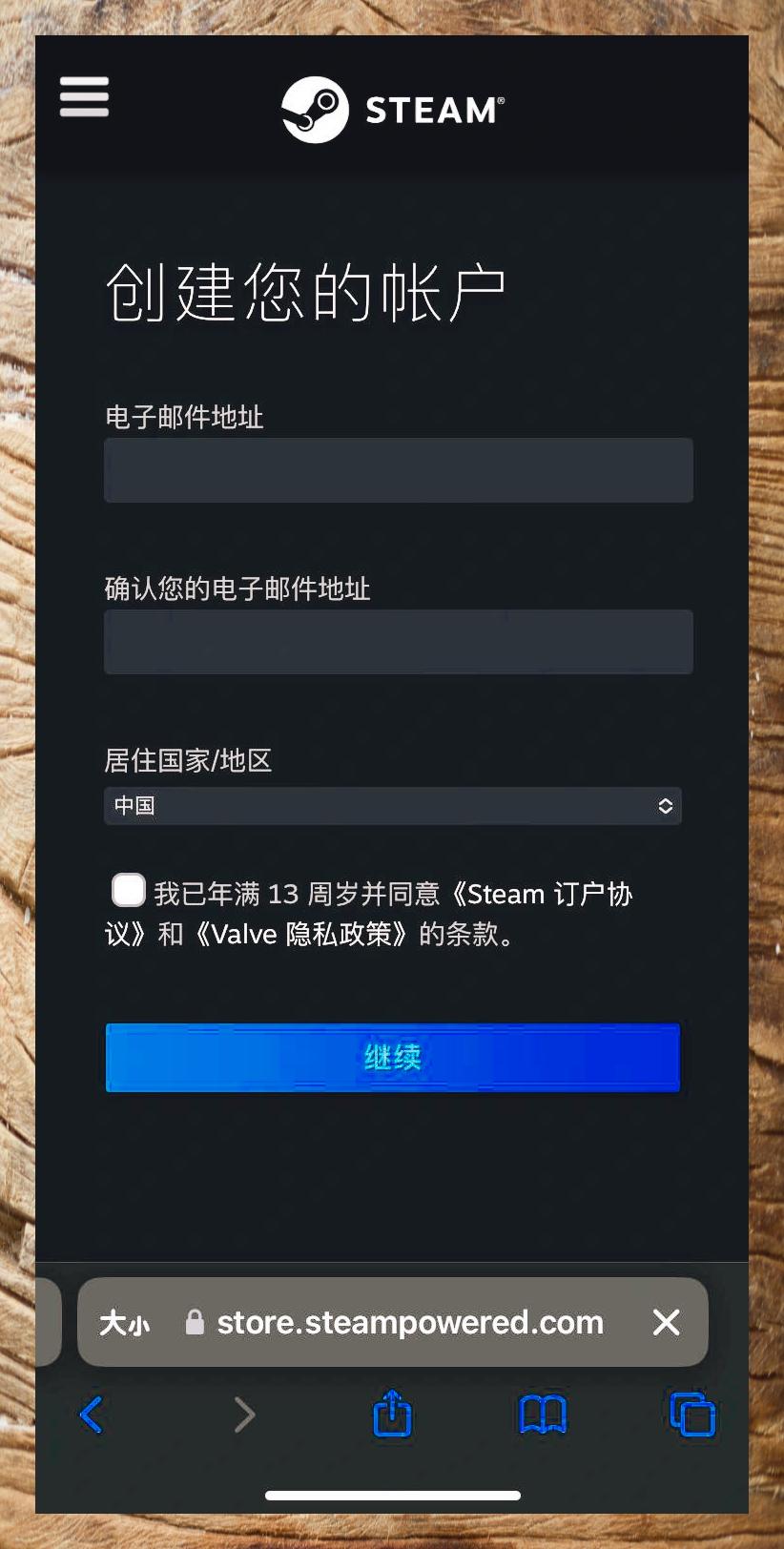Viewport: 784px width, 1549px height.
Task: Open the 居住国家/地区 dropdown showing 中国
Action: point(392,806)
